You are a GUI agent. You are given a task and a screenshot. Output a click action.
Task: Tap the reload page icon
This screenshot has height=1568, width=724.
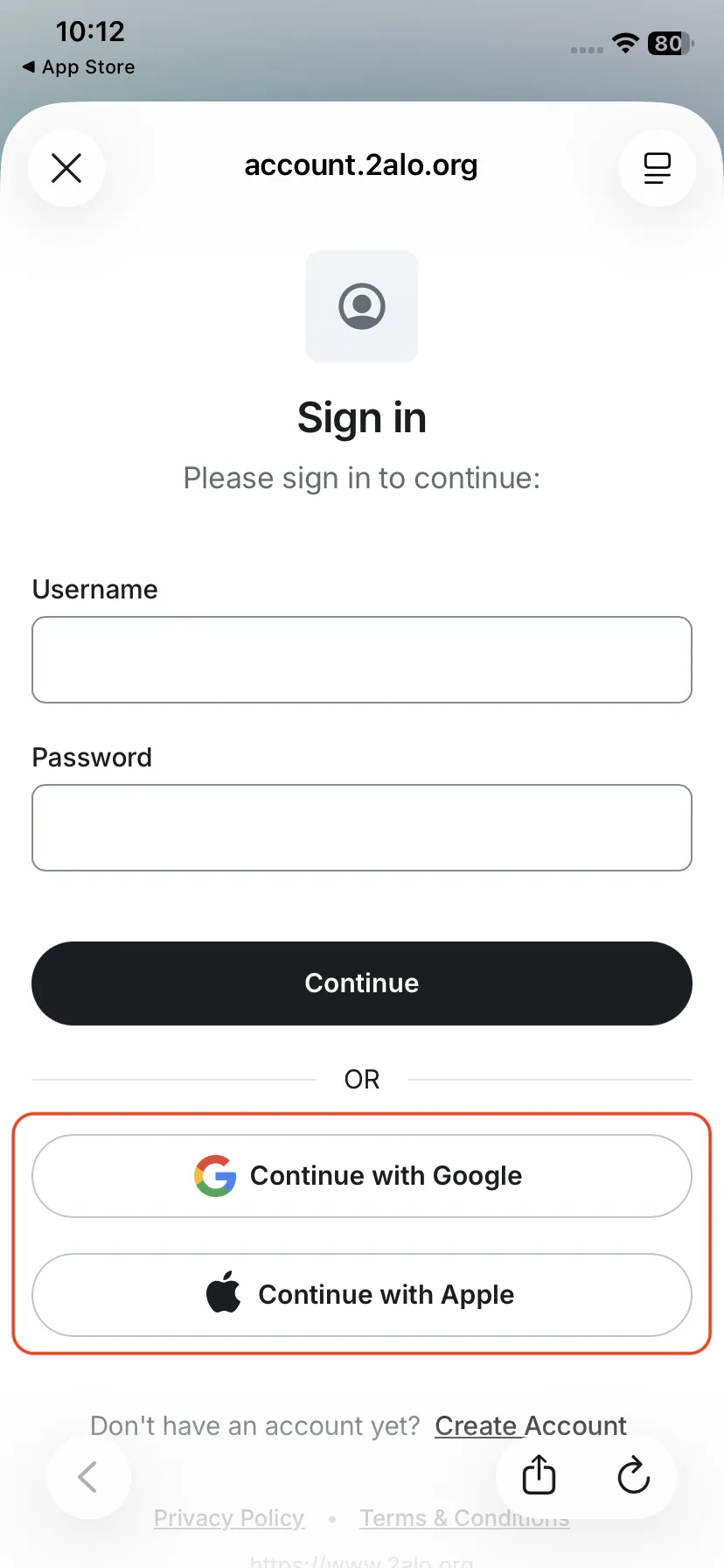[x=634, y=1476]
